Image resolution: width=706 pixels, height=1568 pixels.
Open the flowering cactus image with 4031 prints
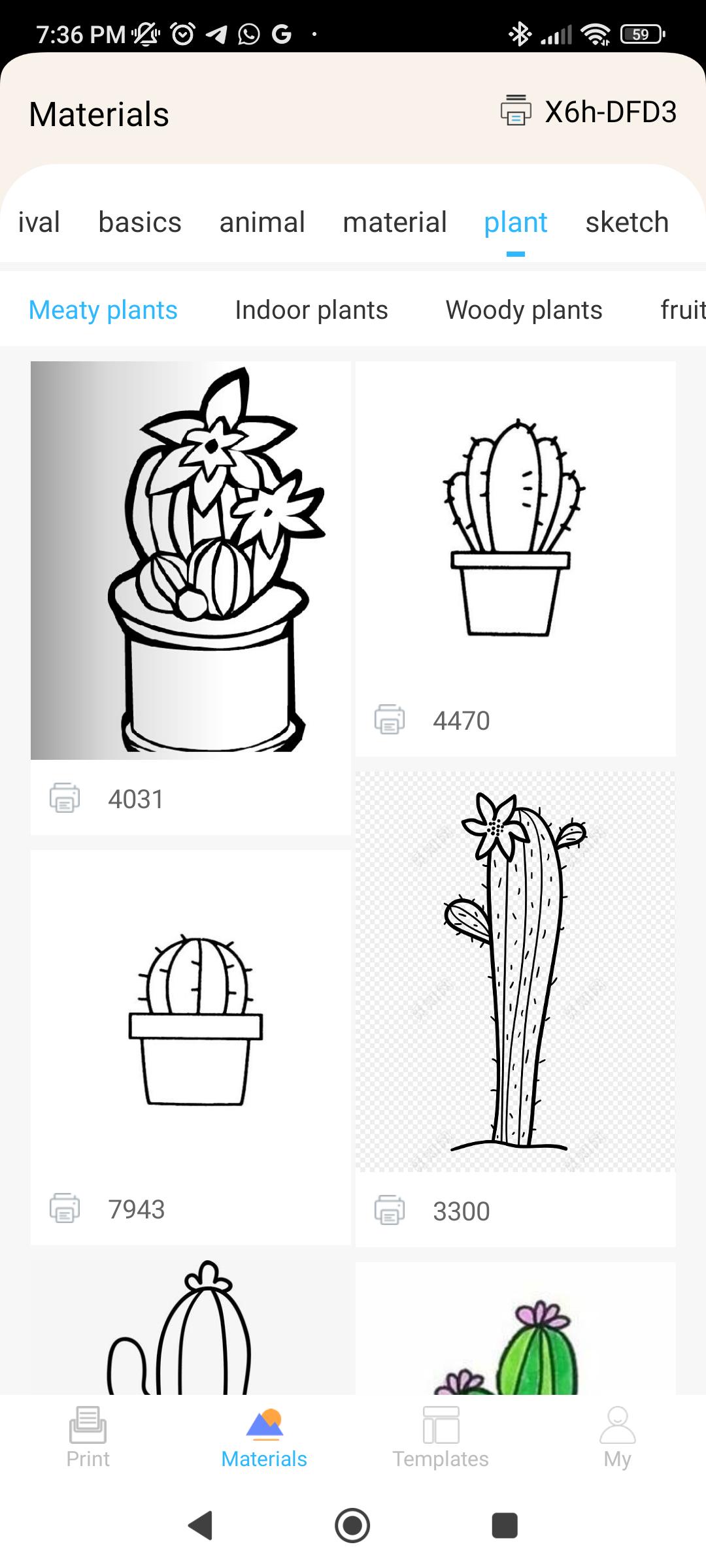tap(190, 560)
